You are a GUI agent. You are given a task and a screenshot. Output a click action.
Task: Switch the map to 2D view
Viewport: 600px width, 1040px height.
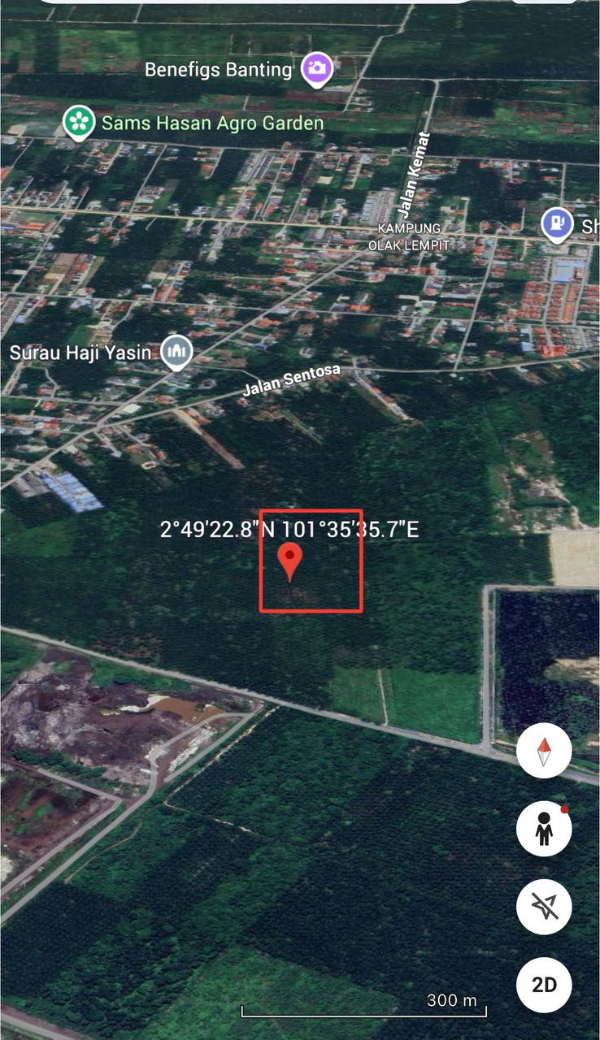(544, 985)
